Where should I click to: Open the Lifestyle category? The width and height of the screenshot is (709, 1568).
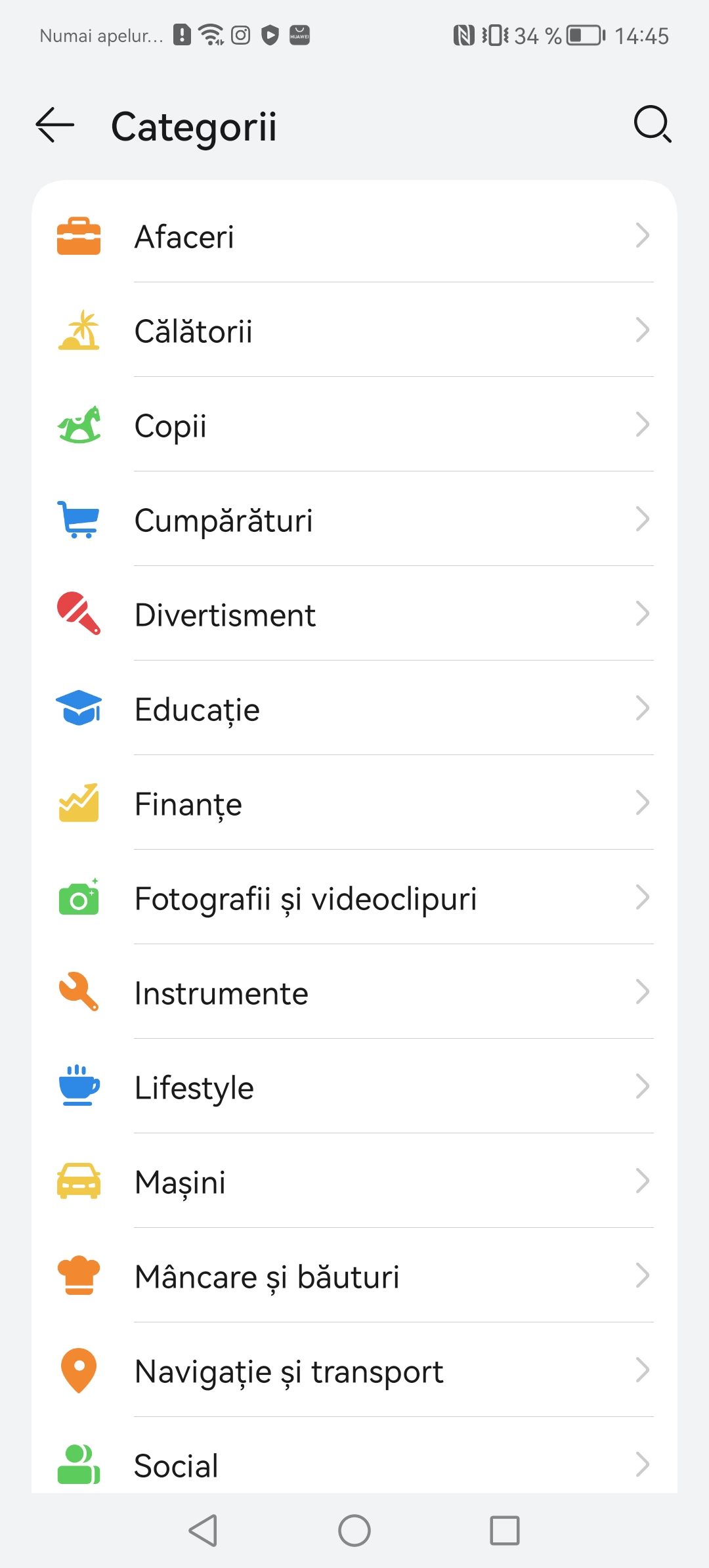354,1087
